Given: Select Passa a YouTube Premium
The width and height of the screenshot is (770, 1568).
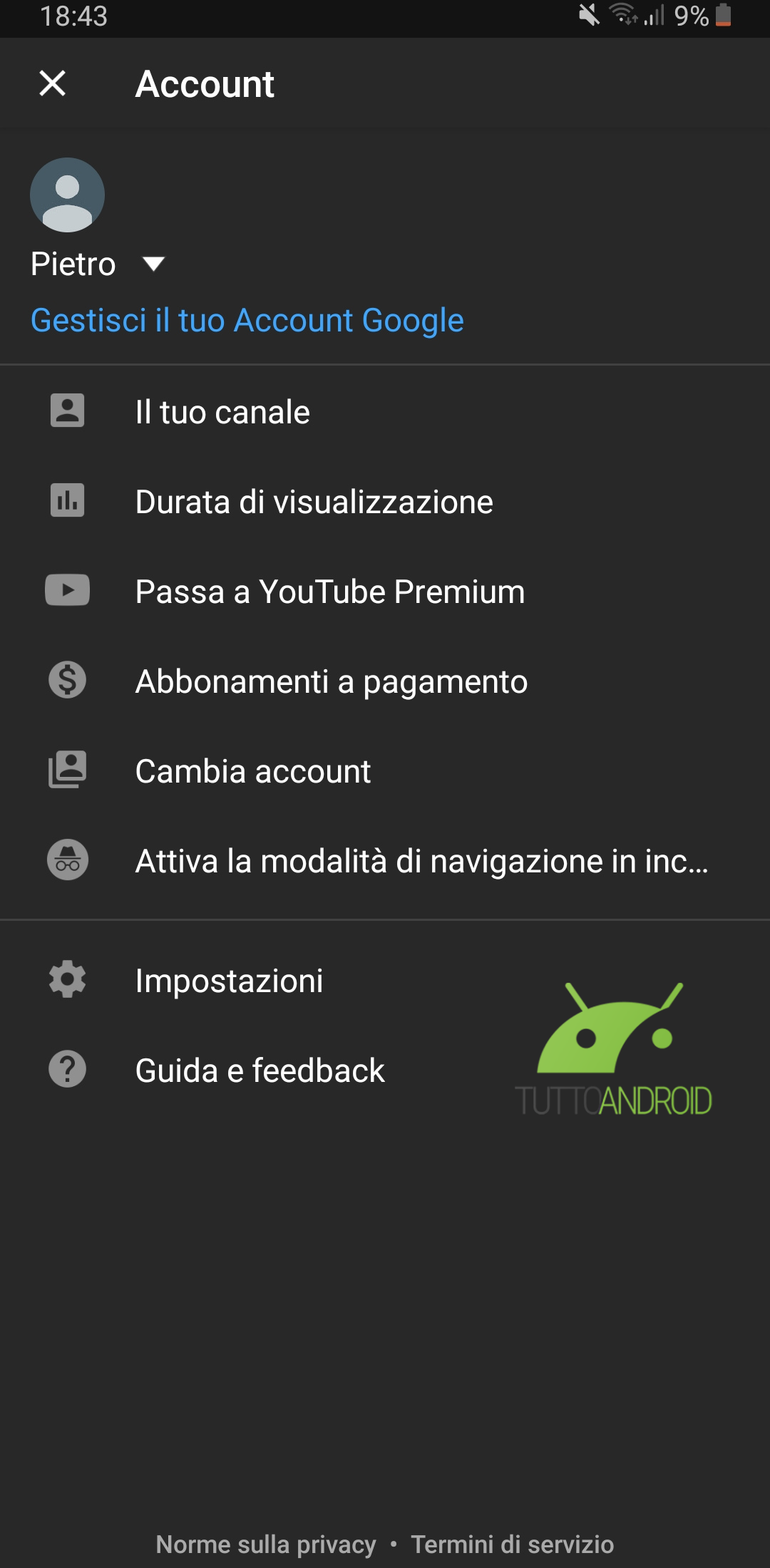Looking at the screenshot, I should click(329, 592).
